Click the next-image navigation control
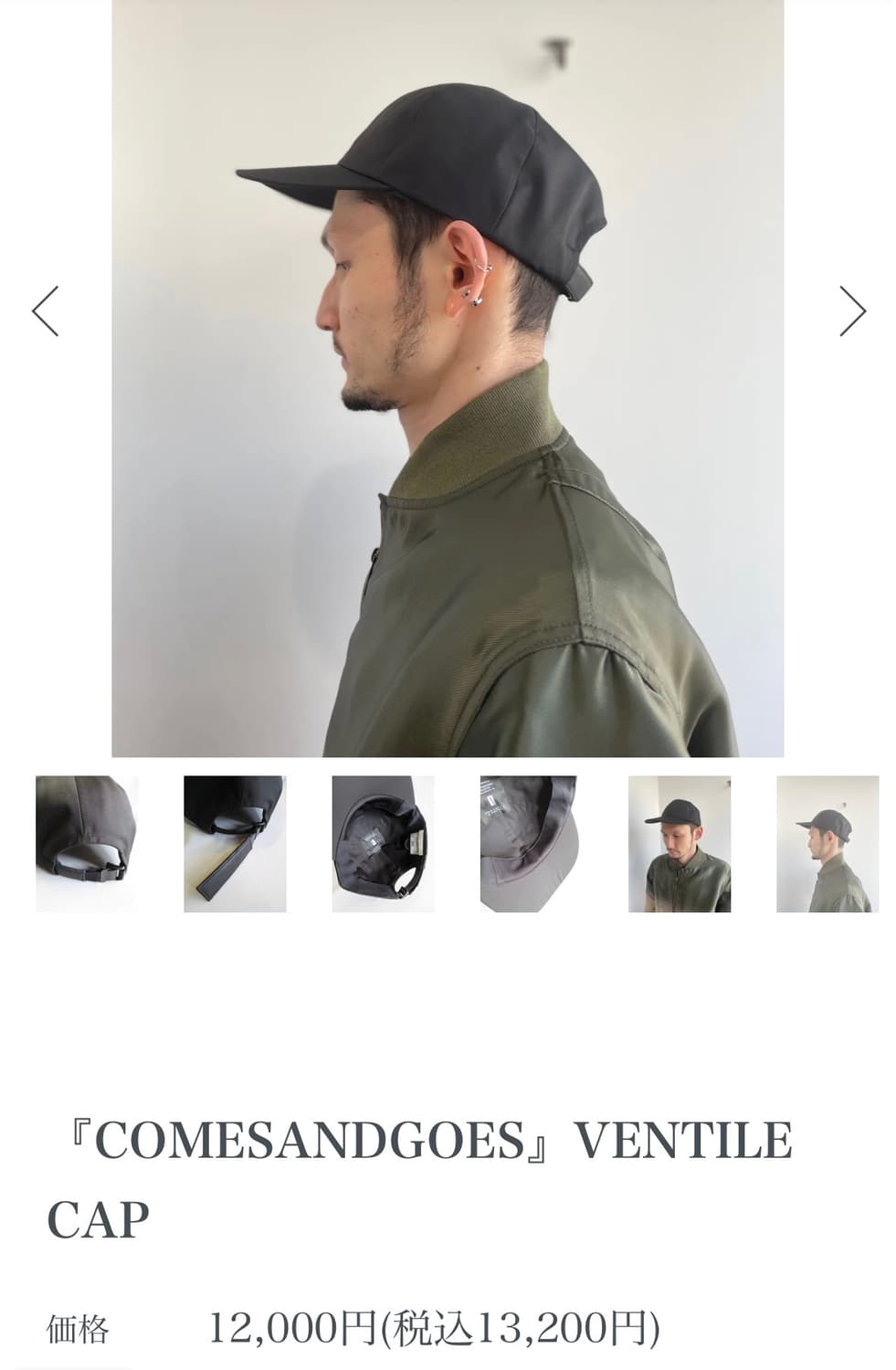The height and width of the screenshot is (1370, 896). coord(849,311)
